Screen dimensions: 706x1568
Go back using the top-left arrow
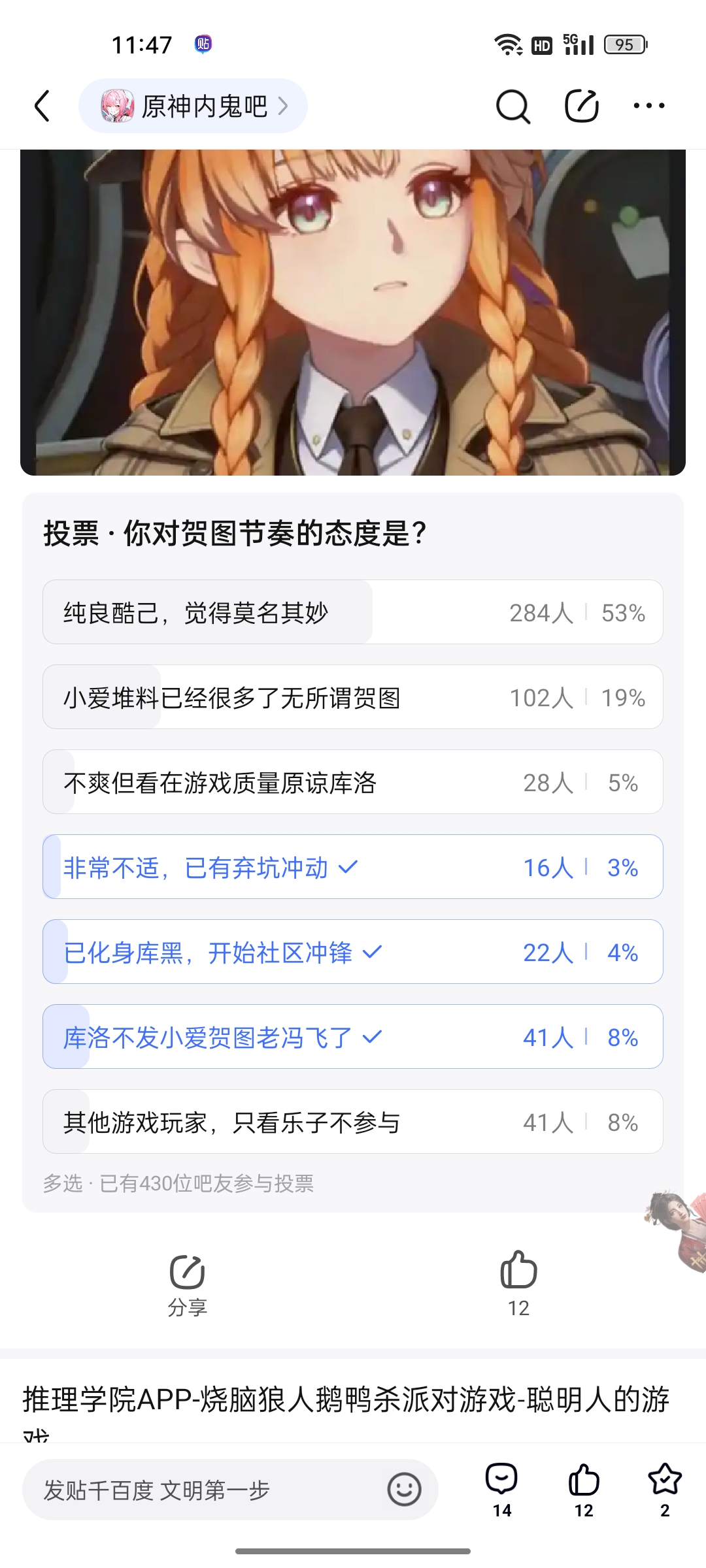point(42,106)
